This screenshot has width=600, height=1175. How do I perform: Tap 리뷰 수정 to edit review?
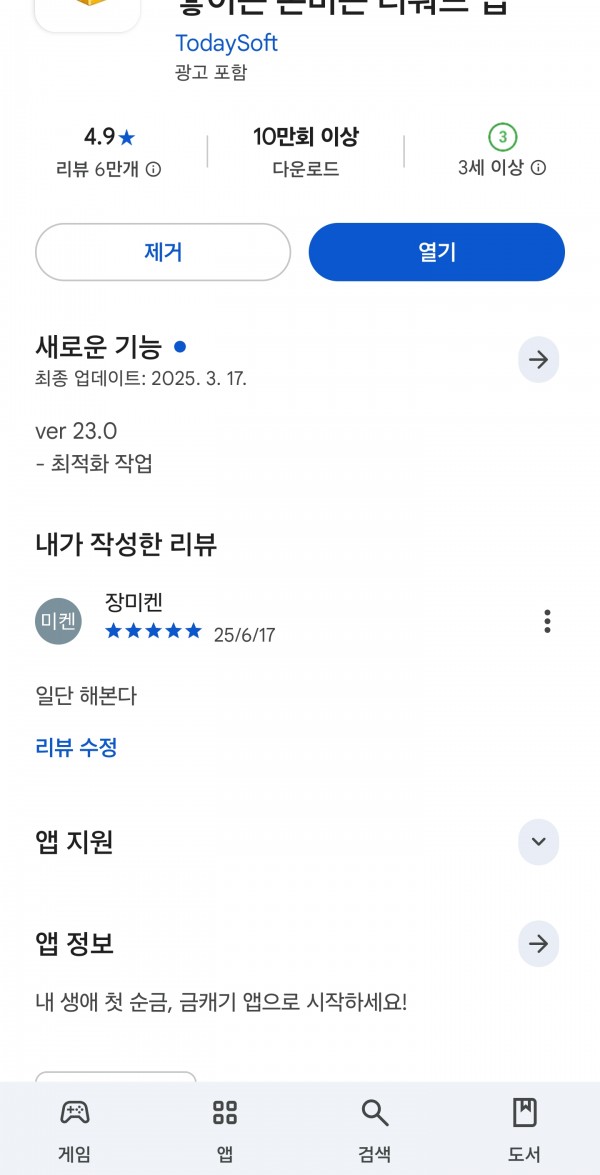coord(77,747)
